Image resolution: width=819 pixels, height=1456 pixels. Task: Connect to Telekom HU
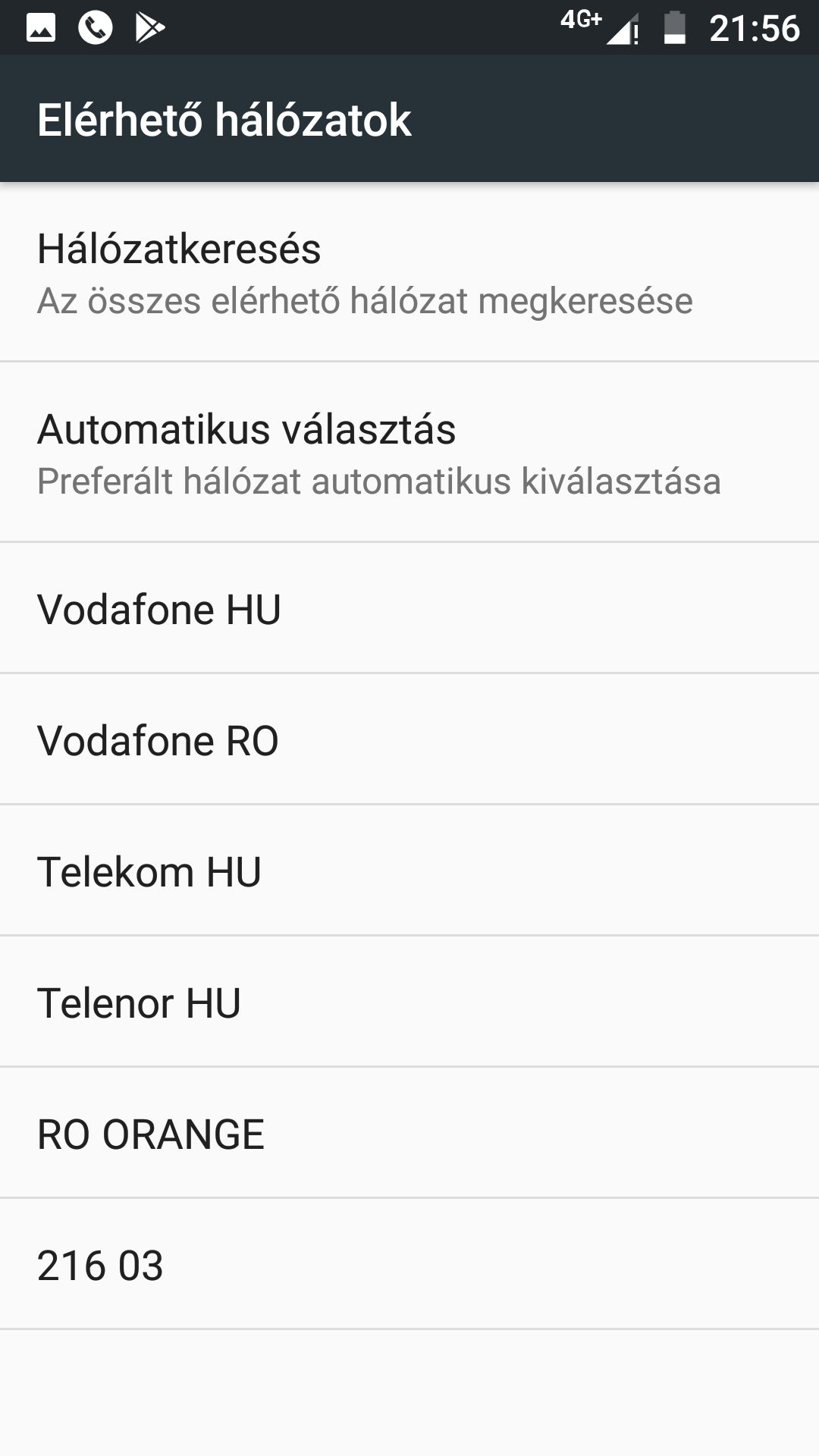tap(409, 871)
